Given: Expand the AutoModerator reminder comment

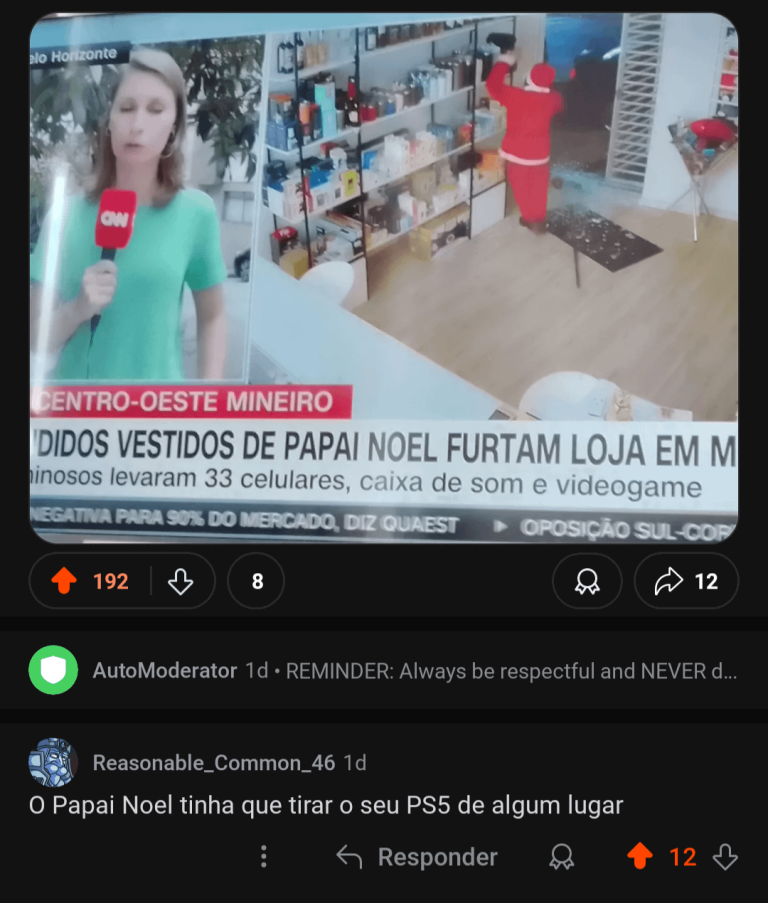Looking at the screenshot, I should [x=414, y=670].
